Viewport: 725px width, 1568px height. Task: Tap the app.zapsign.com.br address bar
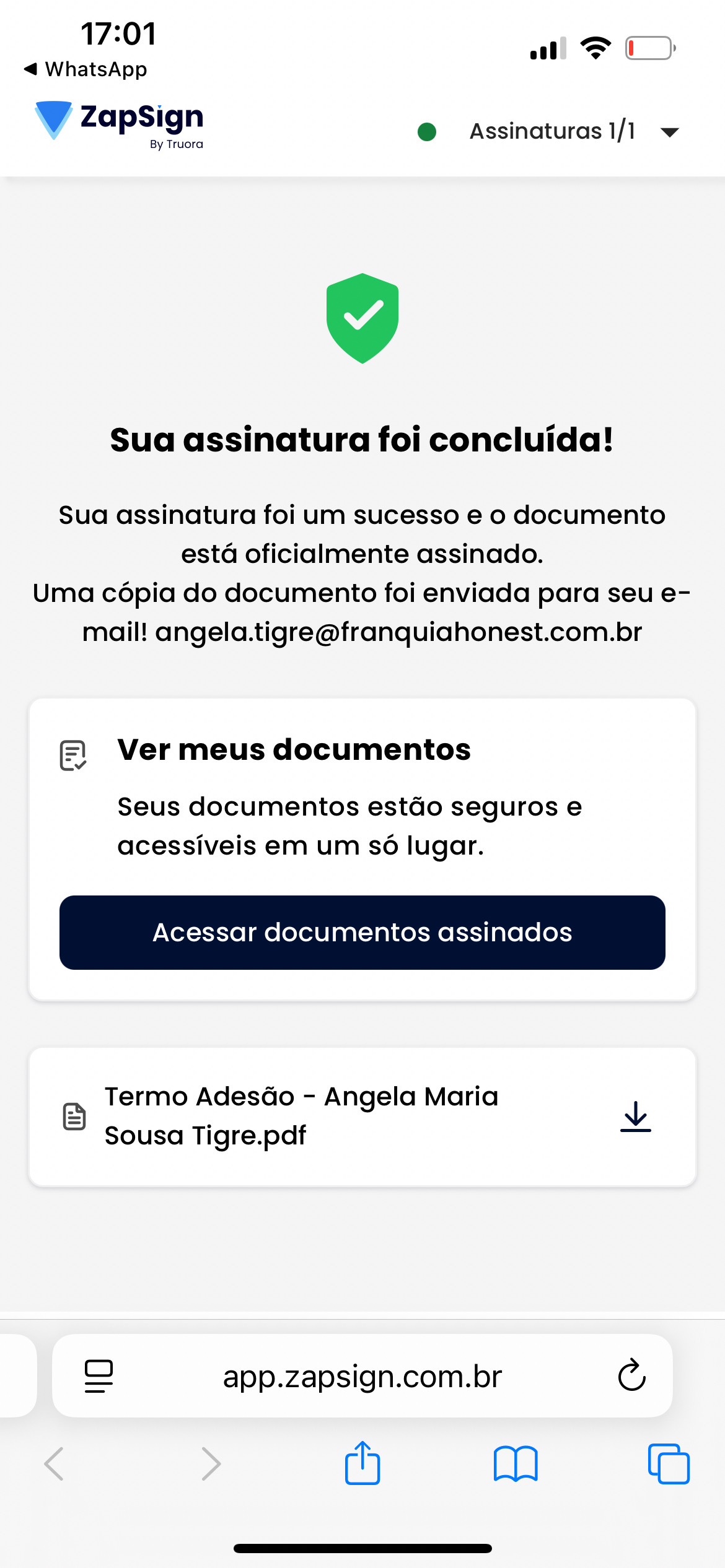click(x=362, y=1376)
